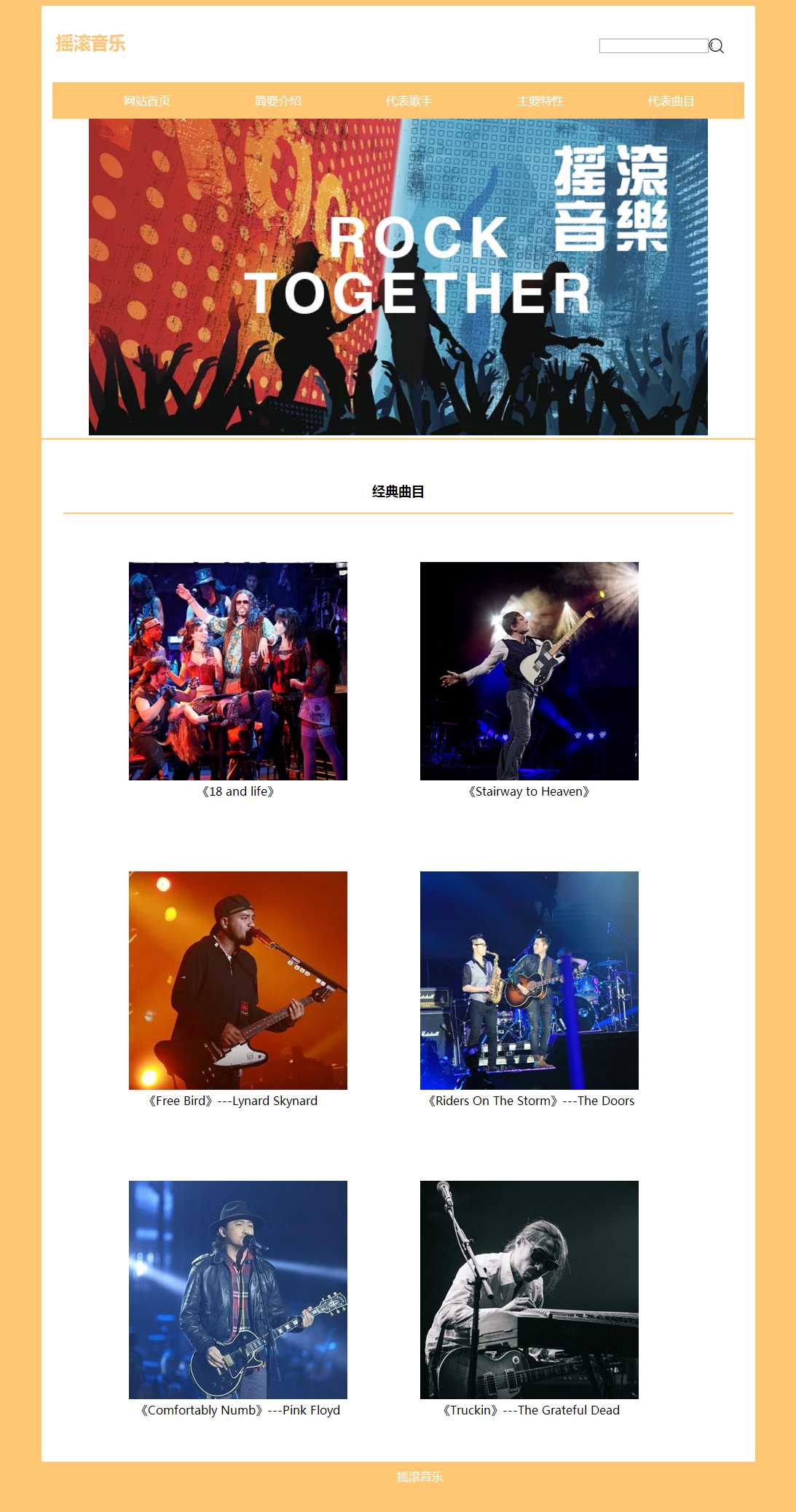View the Comfortably Numb Pink Floyd tile

(x=238, y=1289)
